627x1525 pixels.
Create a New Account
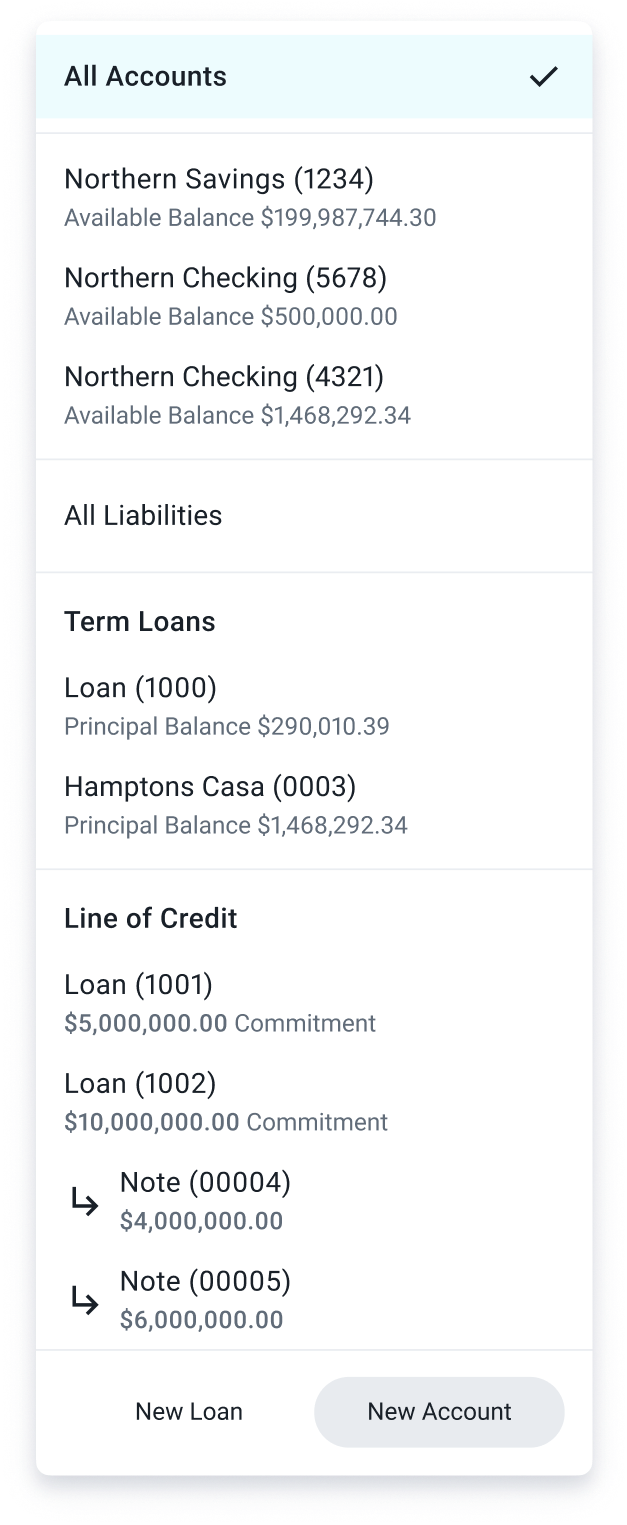pos(439,1411)
